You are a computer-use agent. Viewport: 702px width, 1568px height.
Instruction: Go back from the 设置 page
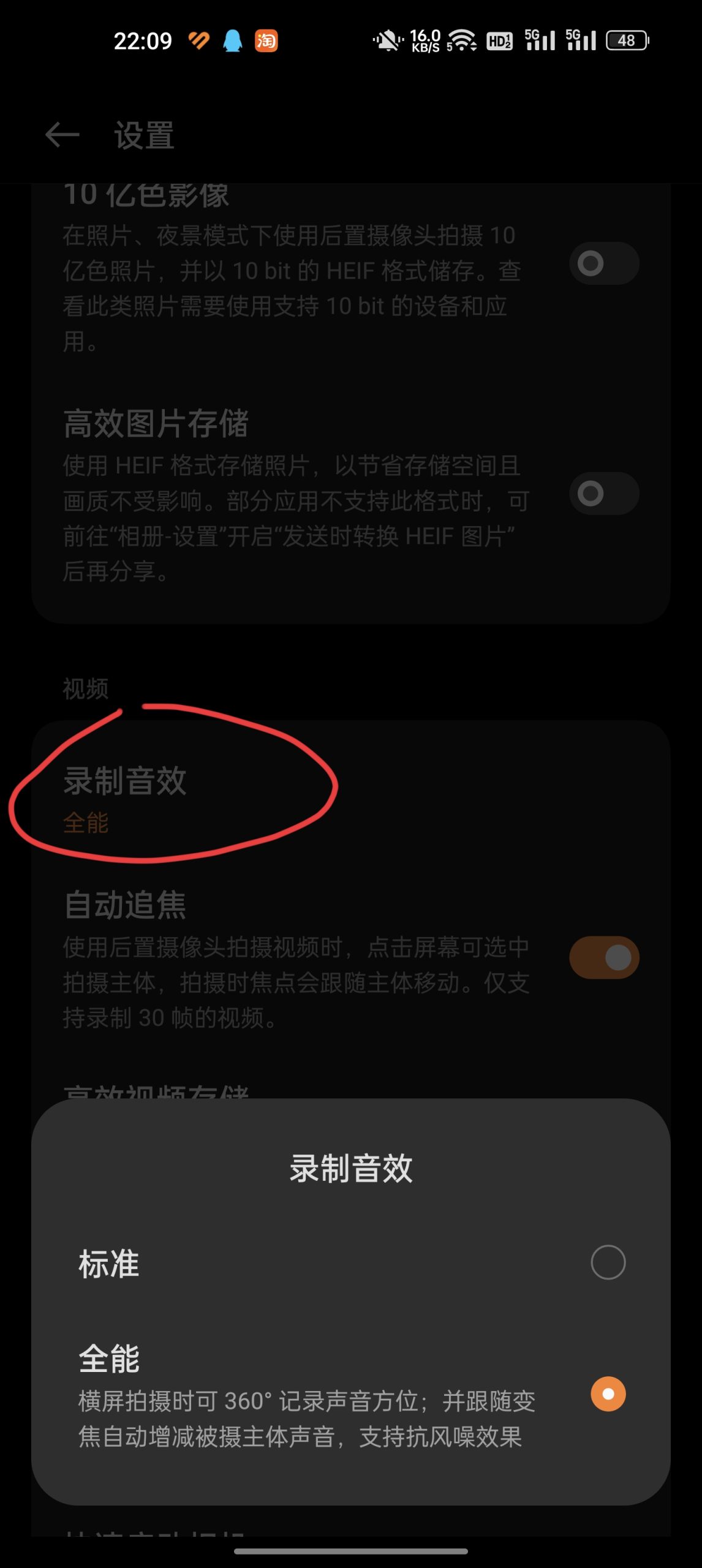62,135
